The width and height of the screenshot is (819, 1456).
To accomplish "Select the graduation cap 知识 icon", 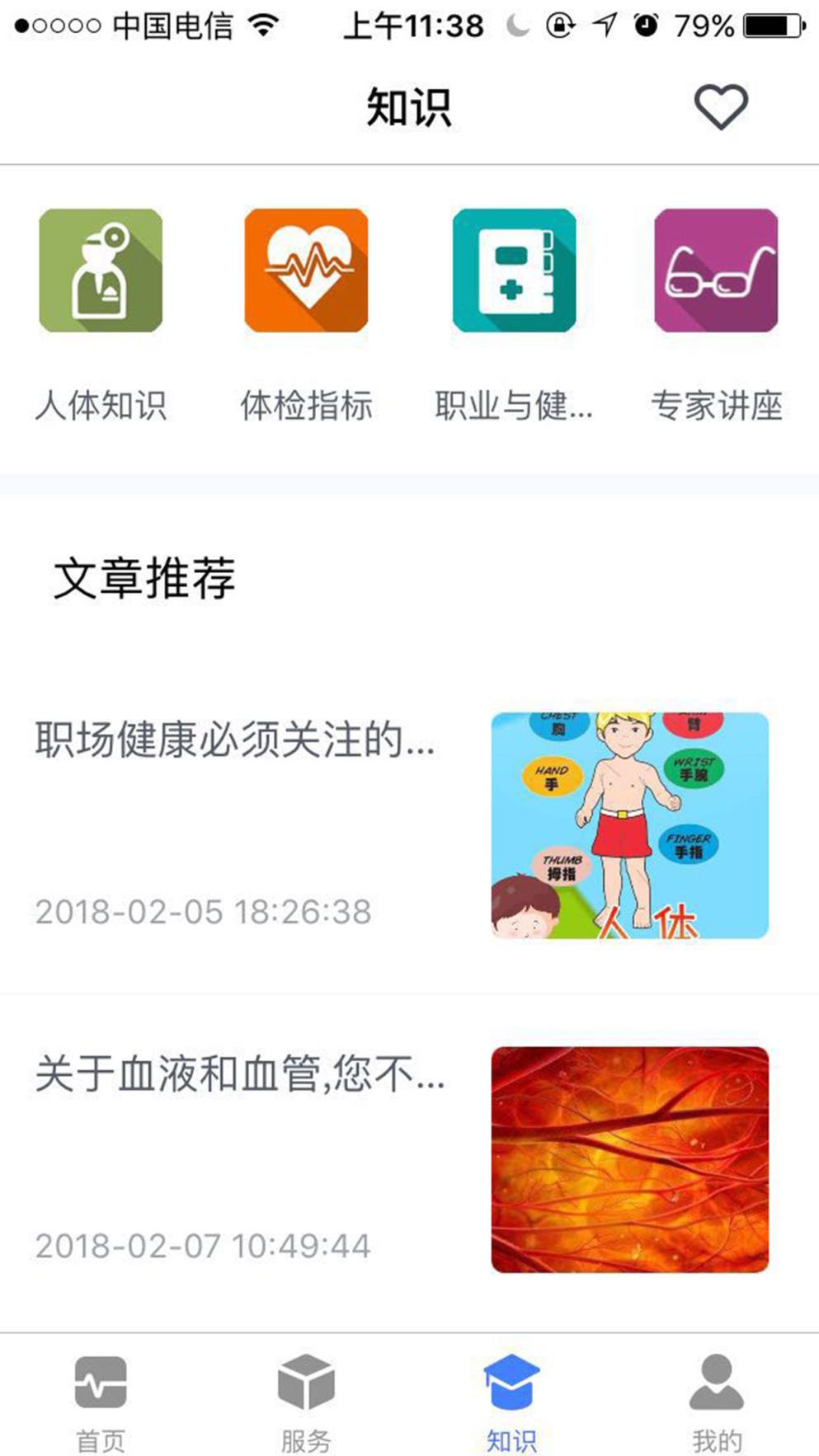I will coord(511,1375).
